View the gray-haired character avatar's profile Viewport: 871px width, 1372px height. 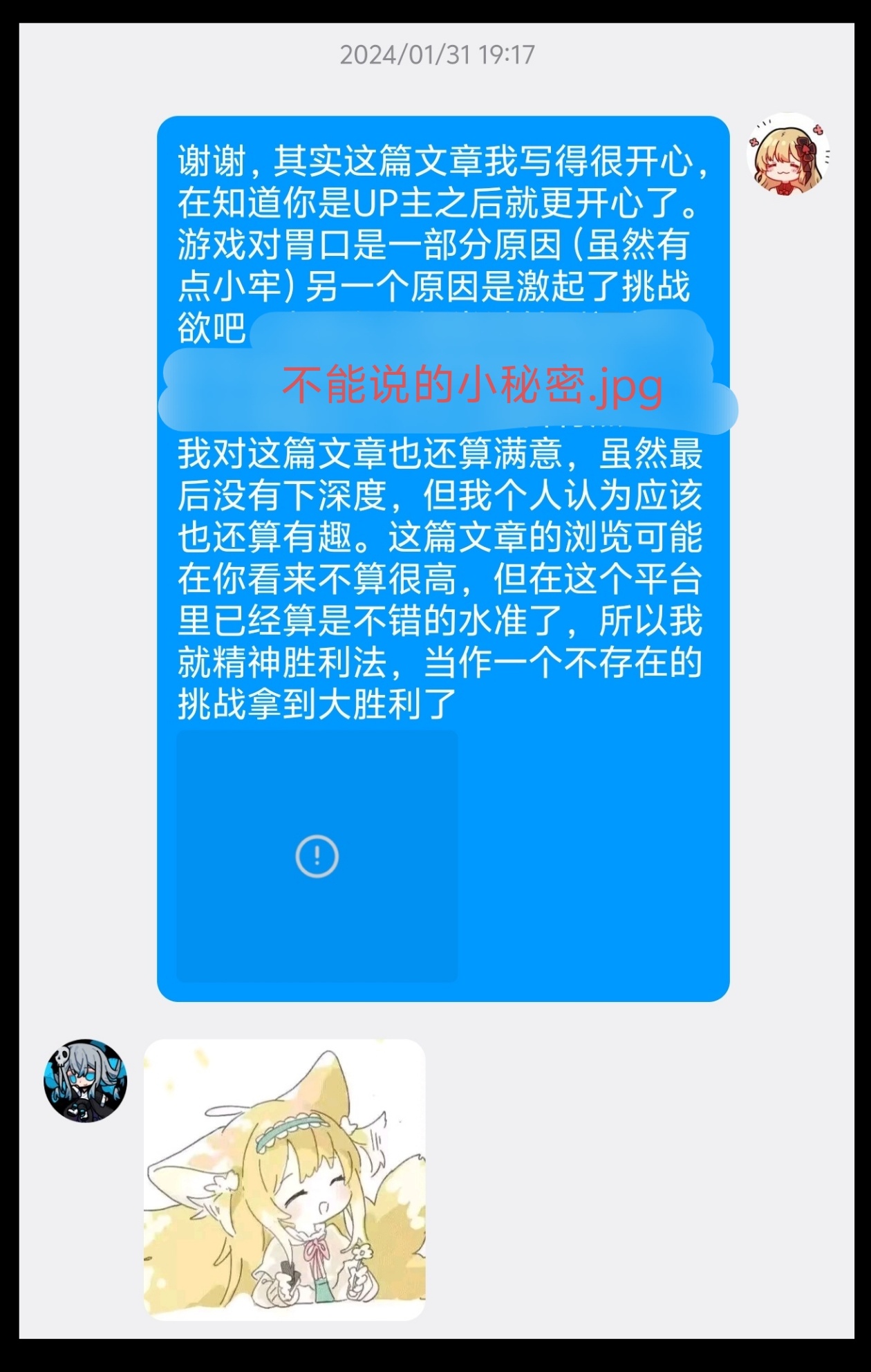86,1080
